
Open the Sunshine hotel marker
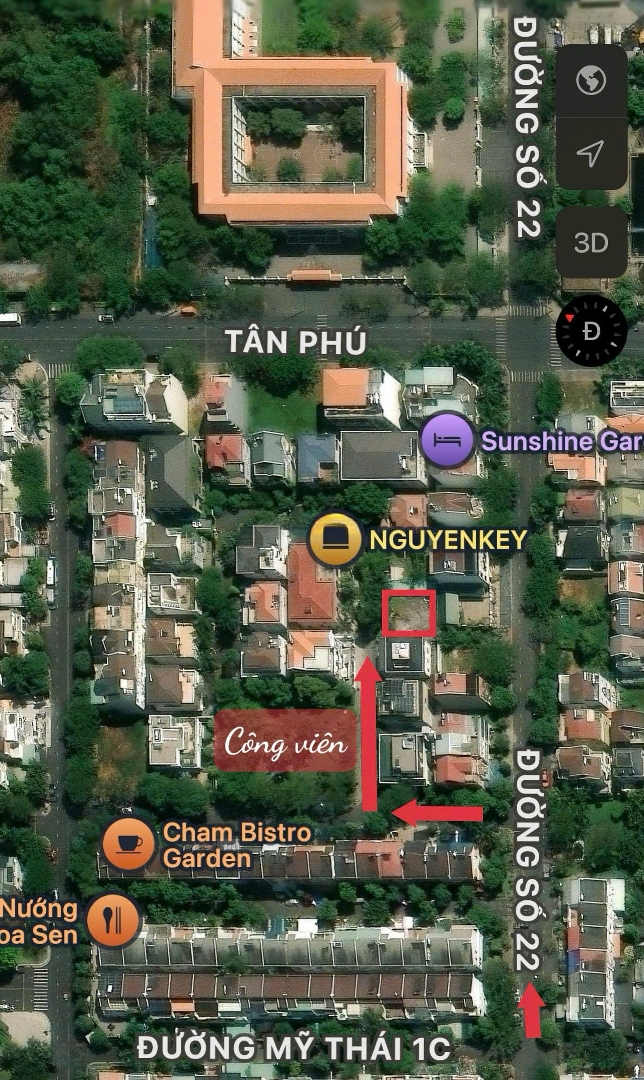pyautogui.click(x=447, y=440)
